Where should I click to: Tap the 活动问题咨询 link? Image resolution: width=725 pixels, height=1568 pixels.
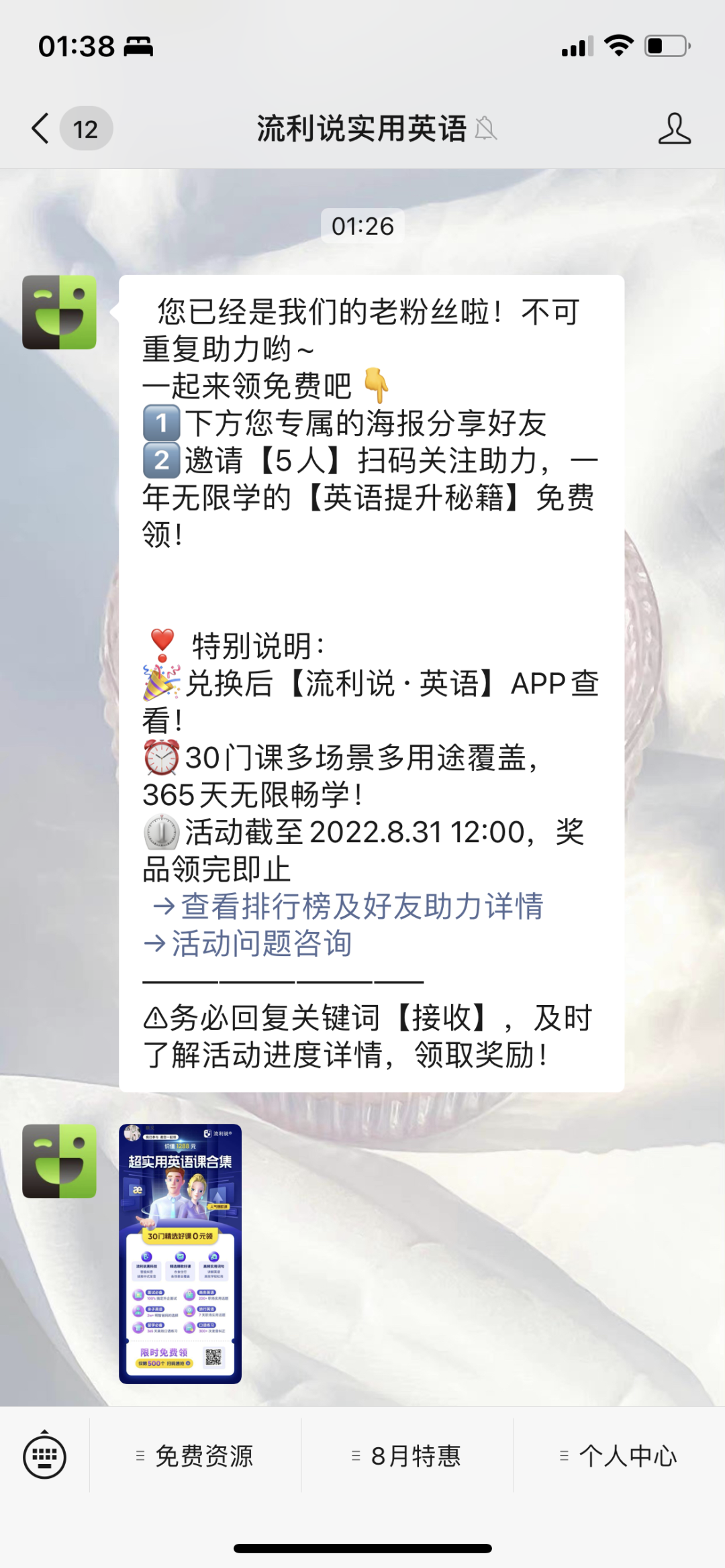tap(262, 944)
